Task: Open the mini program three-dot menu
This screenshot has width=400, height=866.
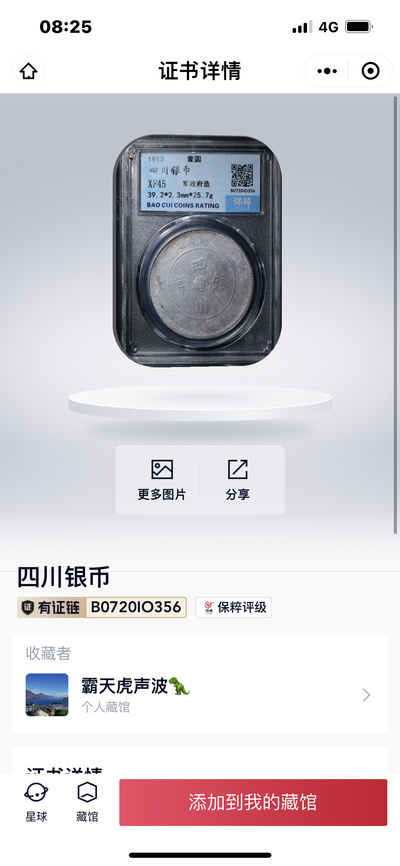Action: (x=327, y=71)
